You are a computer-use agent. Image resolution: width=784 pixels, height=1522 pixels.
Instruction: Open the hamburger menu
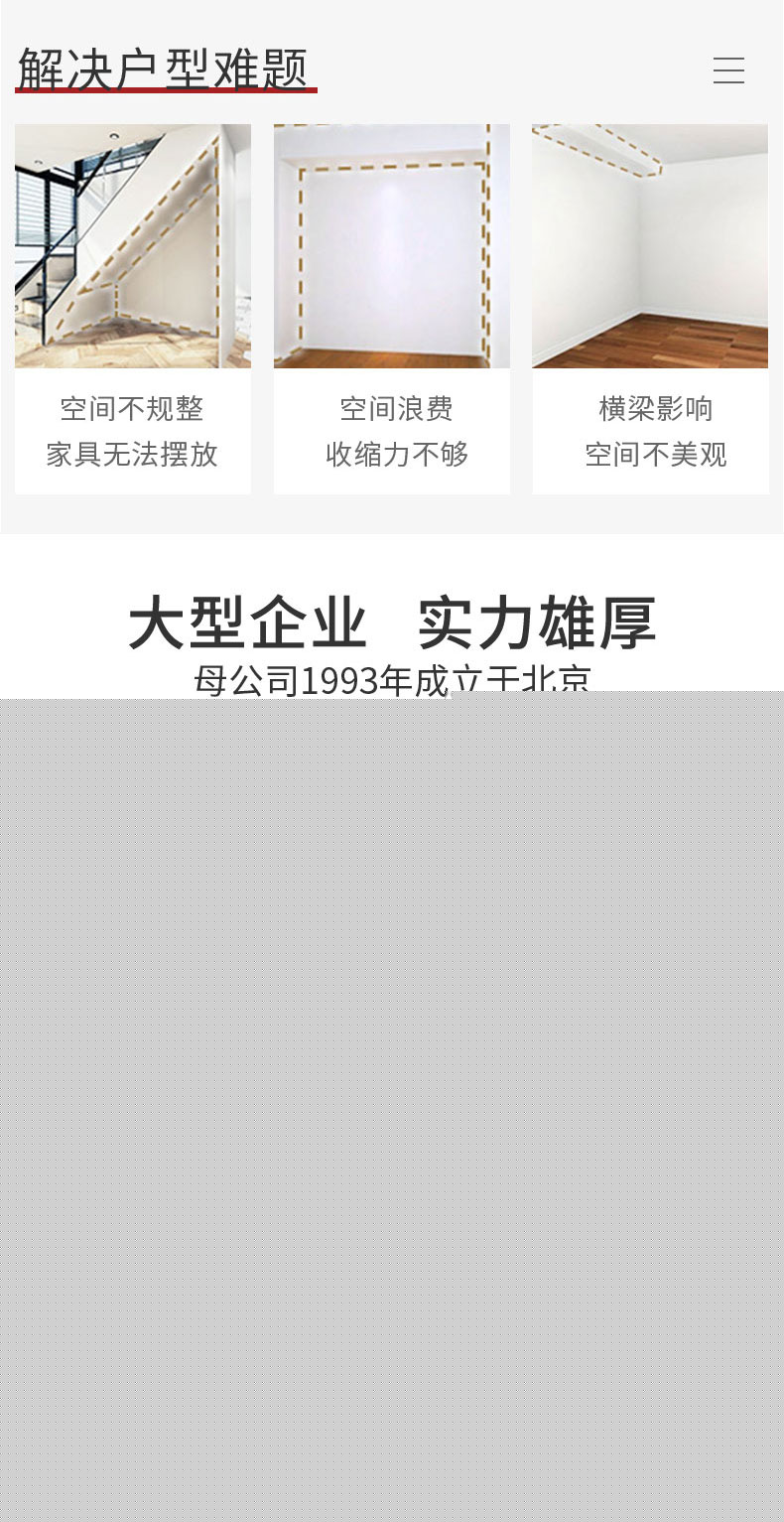click(728, 70)
